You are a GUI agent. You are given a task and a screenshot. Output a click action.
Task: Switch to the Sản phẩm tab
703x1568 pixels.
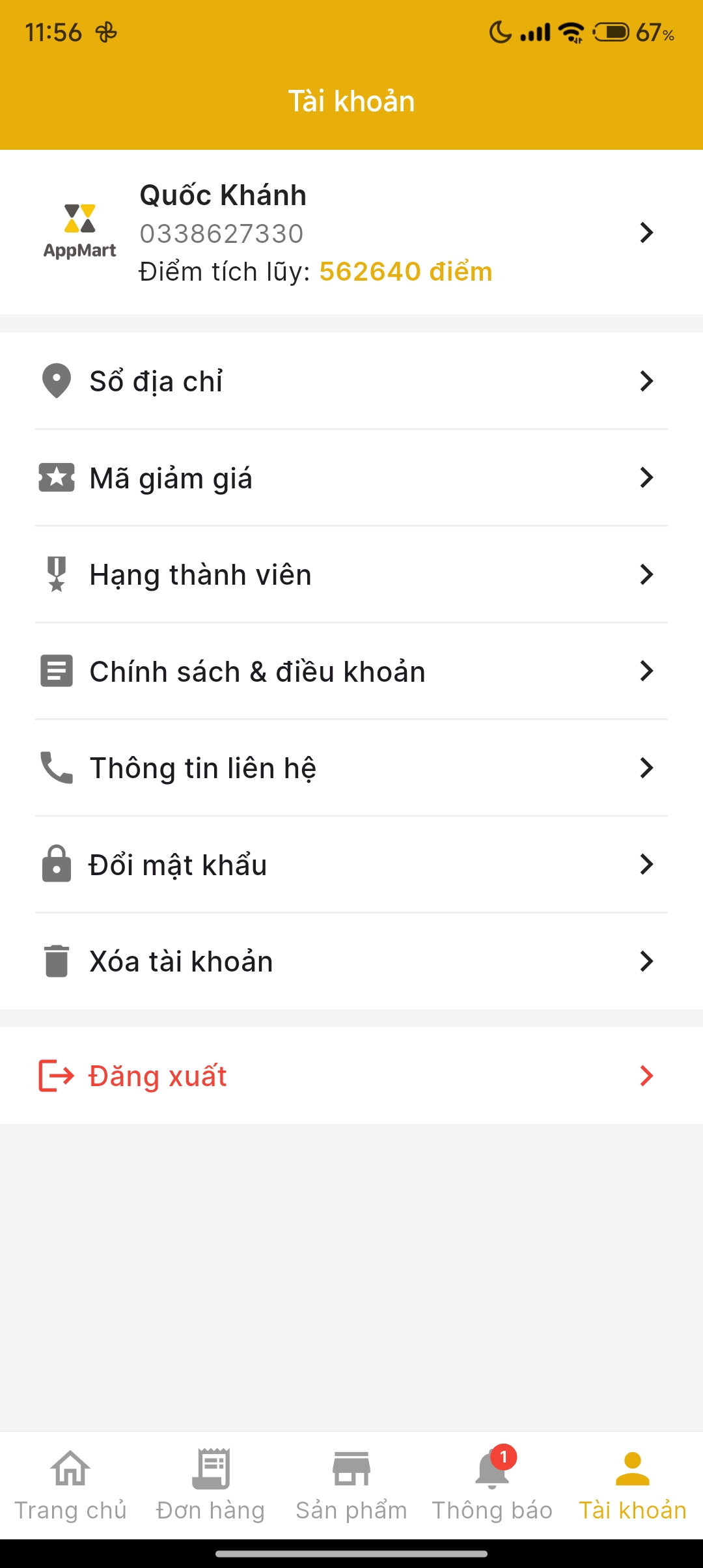pyautogui.click(x=351, y=1485)
